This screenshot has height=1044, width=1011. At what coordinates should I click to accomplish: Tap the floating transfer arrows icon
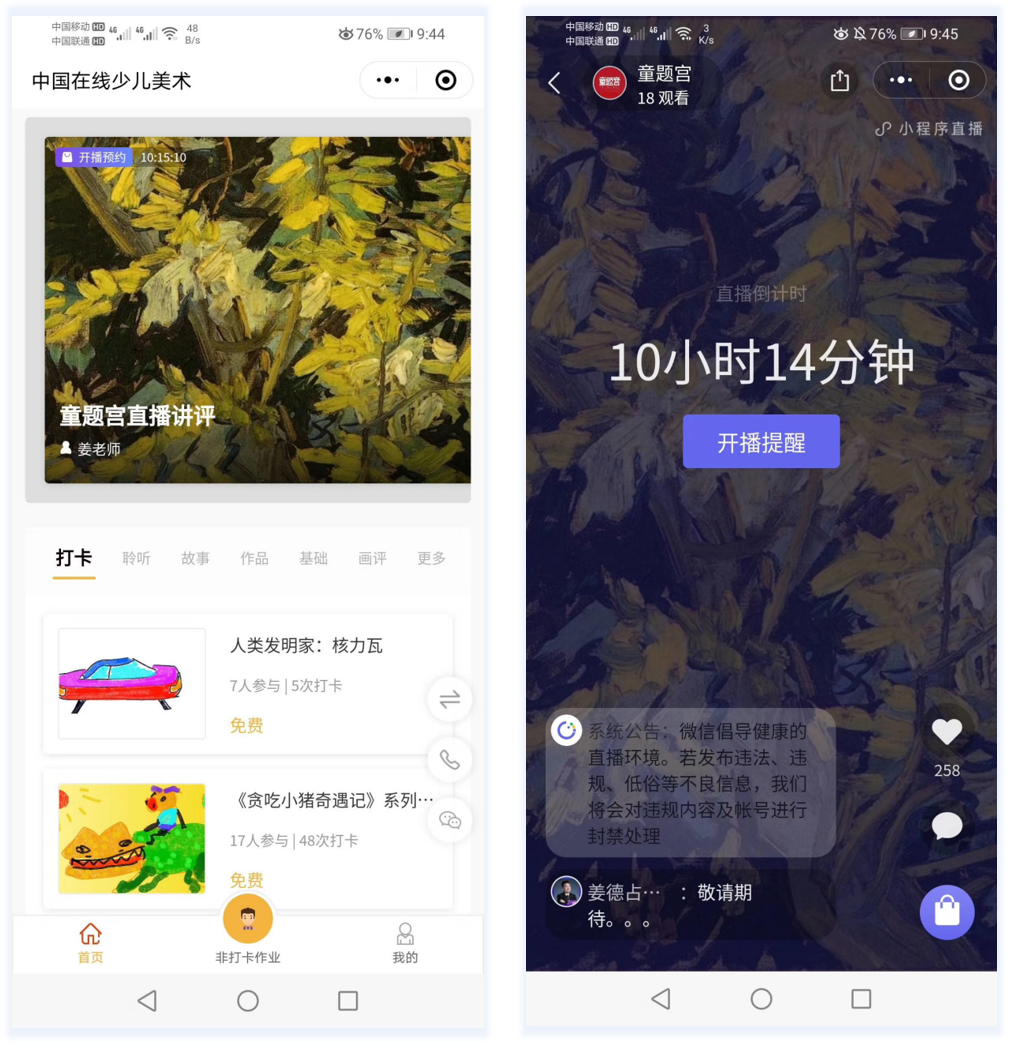click(x=449, y=699)
